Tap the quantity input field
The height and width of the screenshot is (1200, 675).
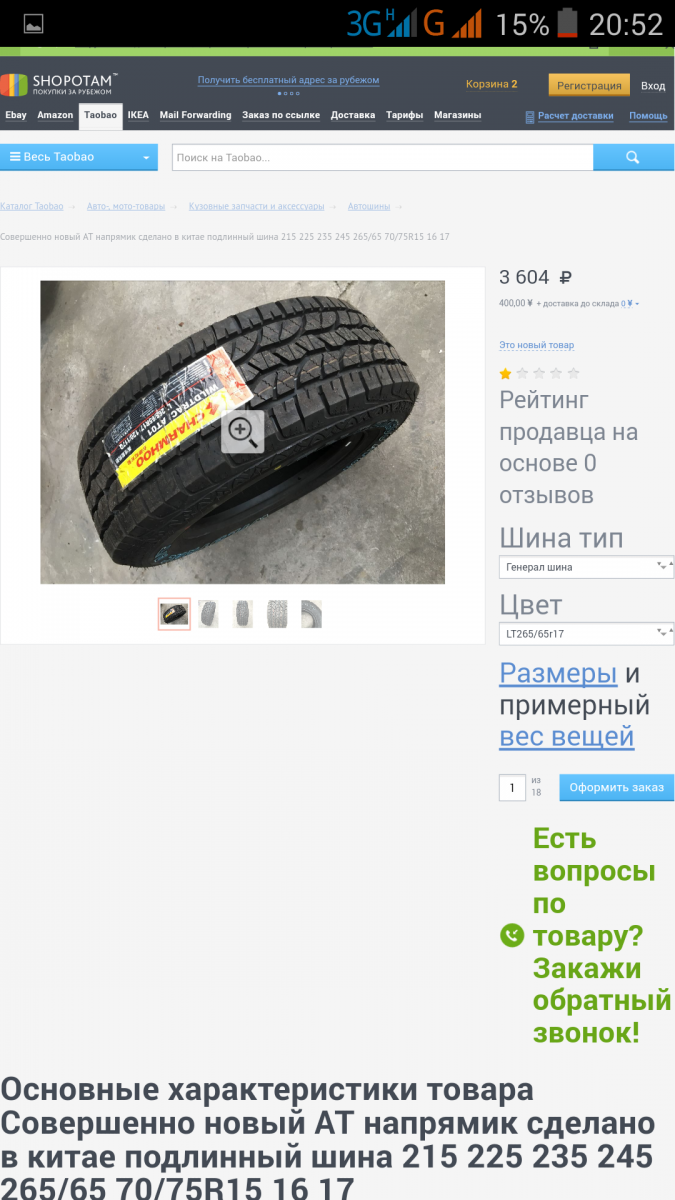(512, 787)
